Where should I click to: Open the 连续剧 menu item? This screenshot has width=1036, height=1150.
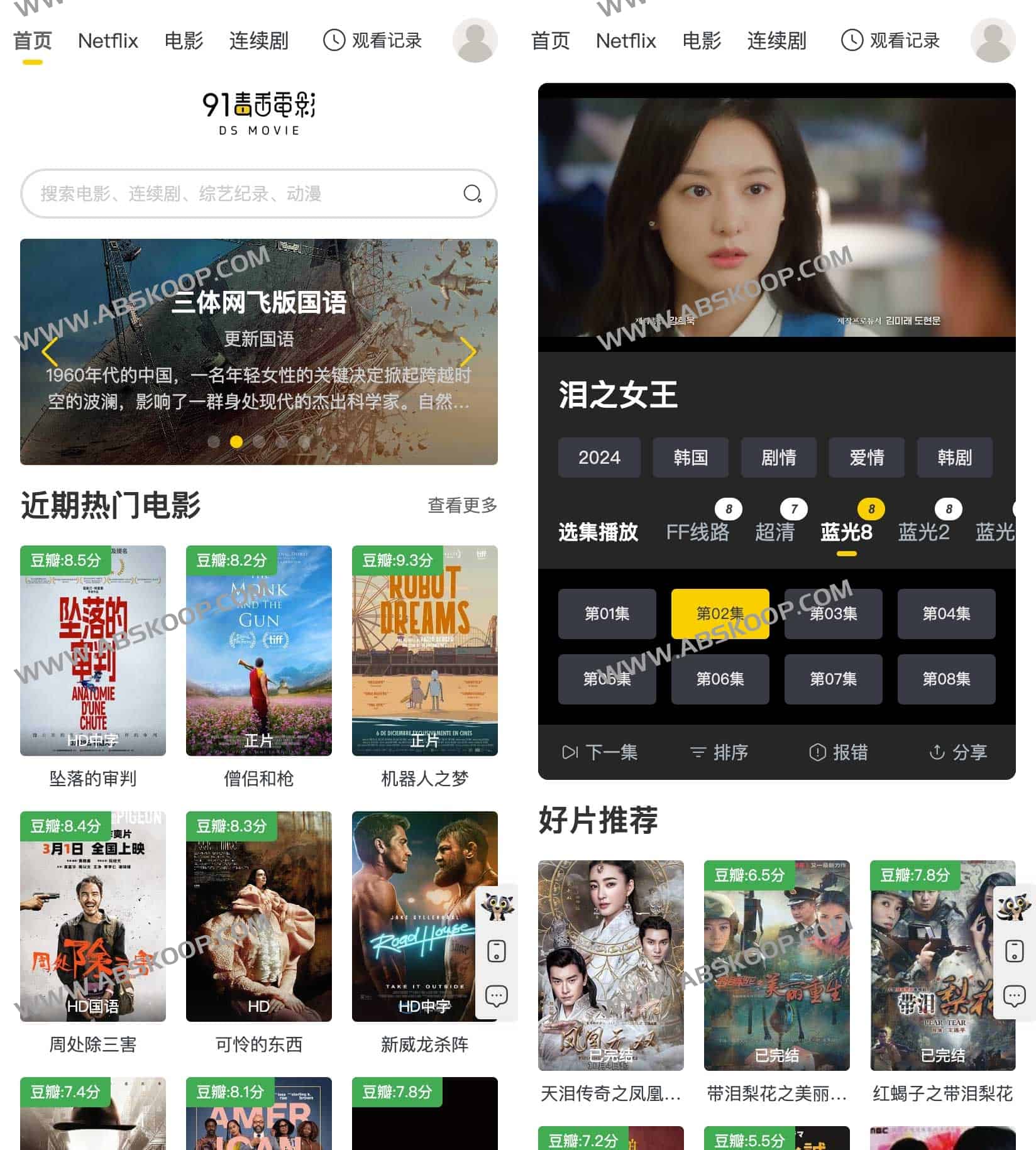coord(258,40)
